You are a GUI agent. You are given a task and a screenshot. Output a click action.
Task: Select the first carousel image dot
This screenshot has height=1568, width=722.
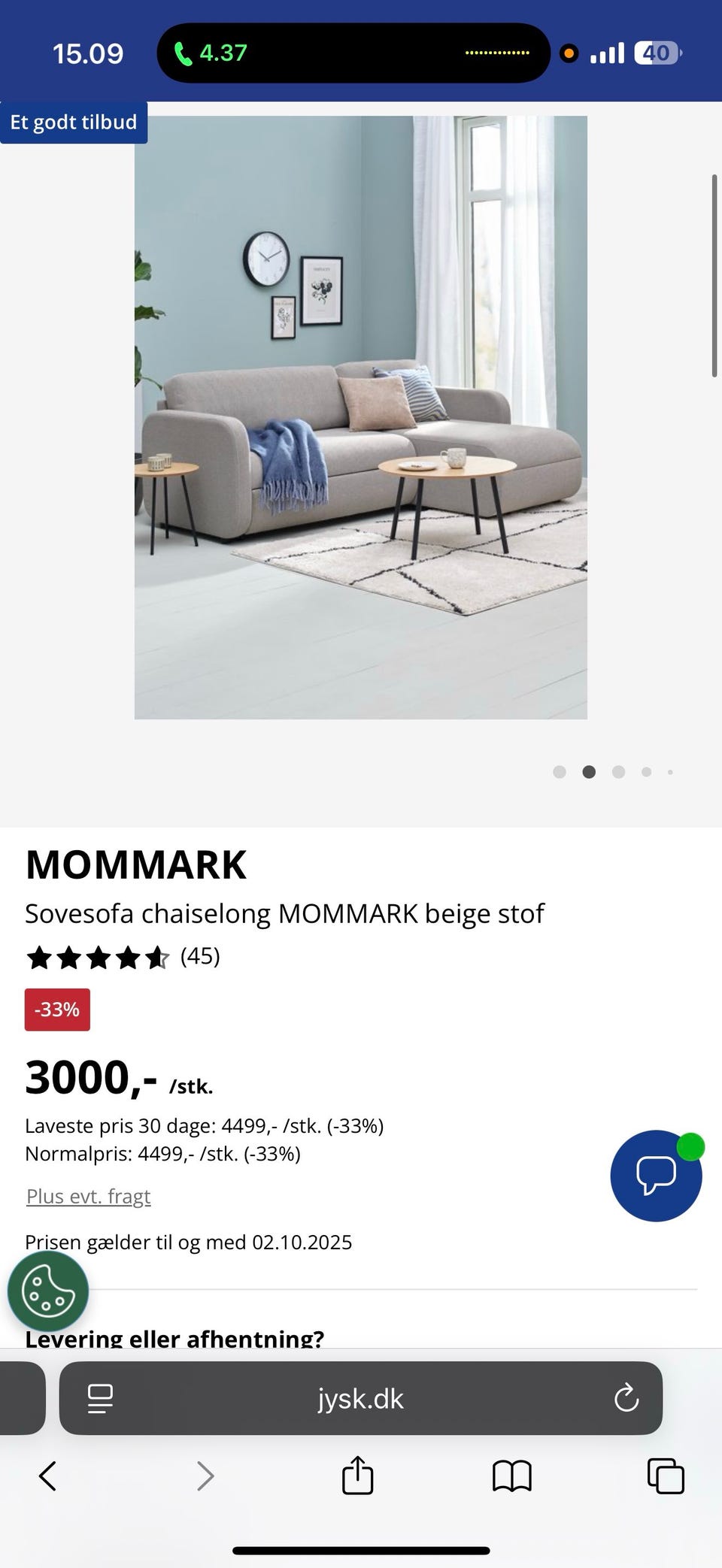click(x=560, y=771)
